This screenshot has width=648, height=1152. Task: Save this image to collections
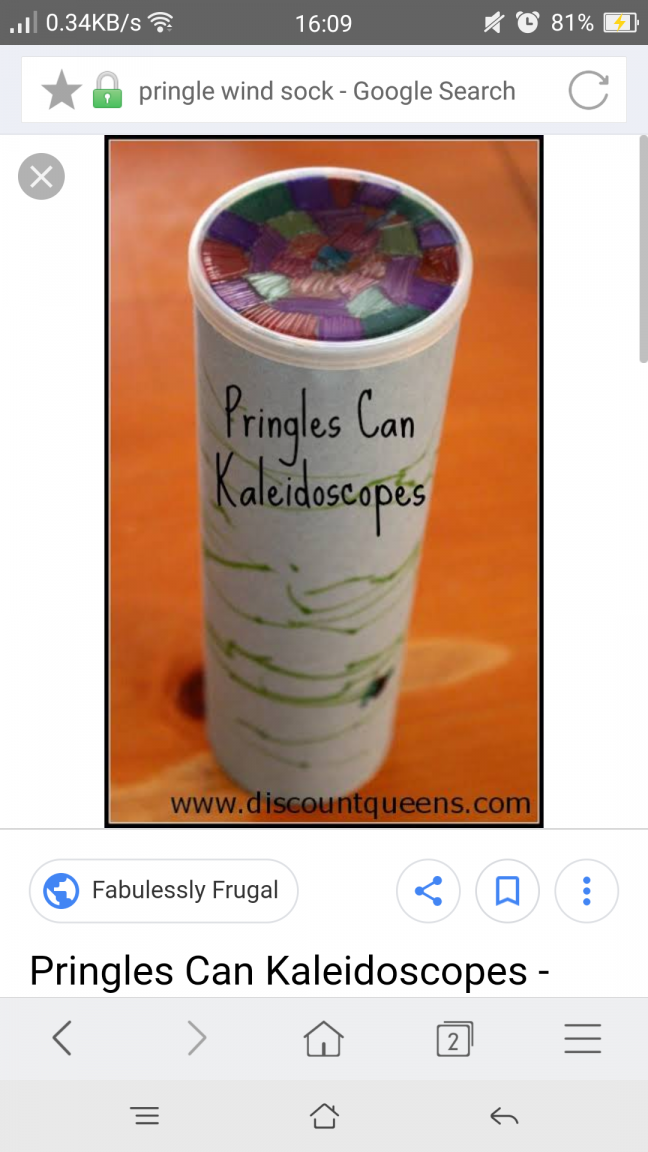tap(507, 890)
